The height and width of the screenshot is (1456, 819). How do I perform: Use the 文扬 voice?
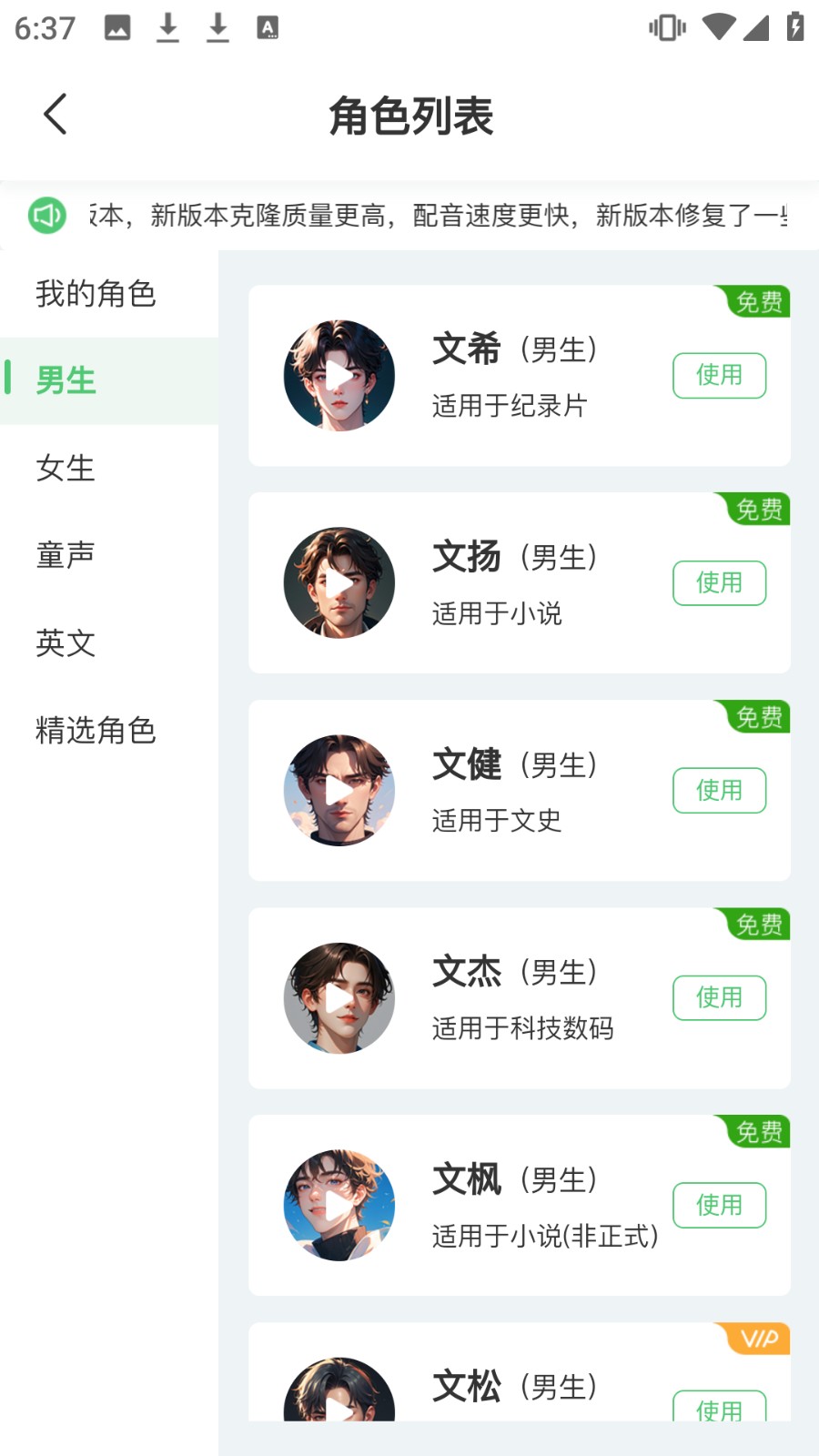[719, 582]
